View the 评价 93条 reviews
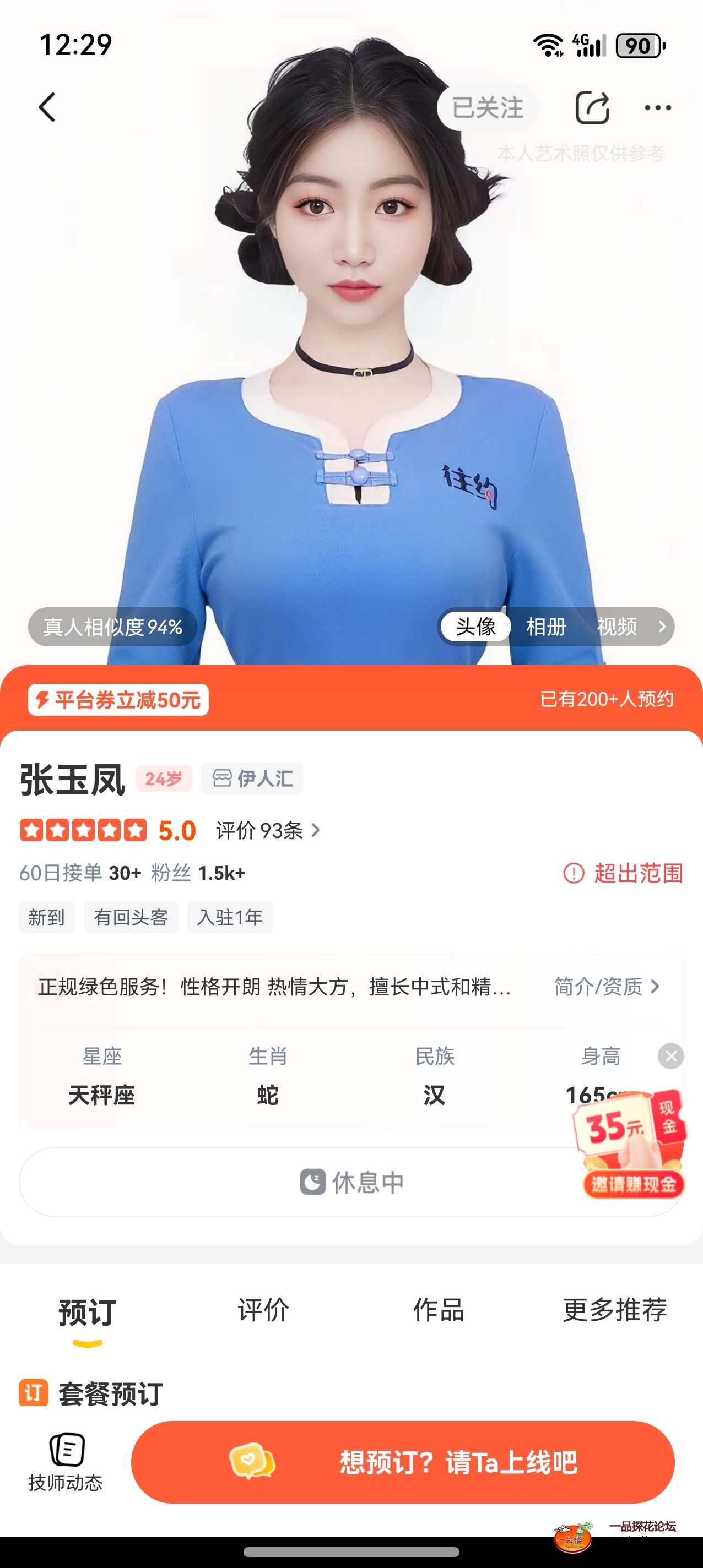 pos(267,830)
